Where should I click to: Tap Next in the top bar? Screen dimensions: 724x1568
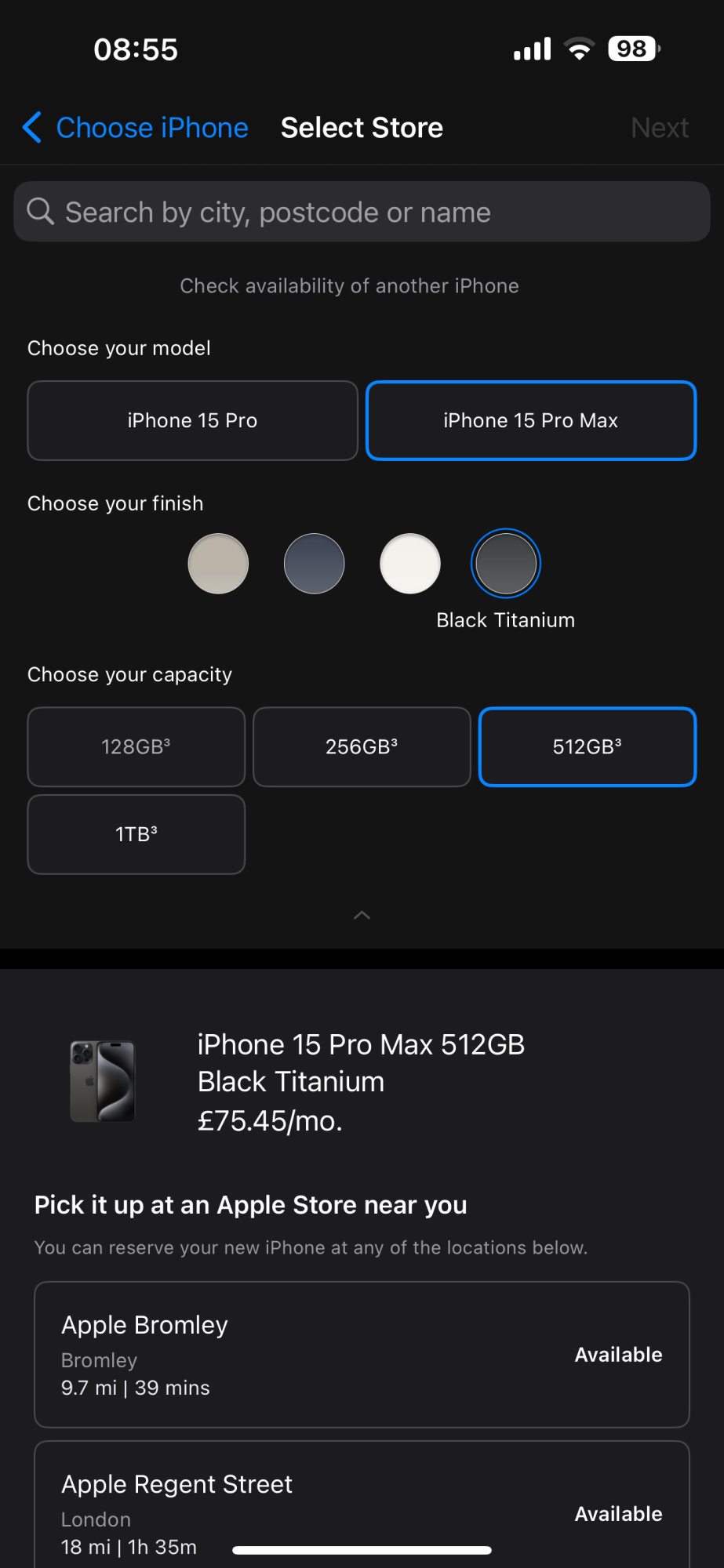pos(660,128)
